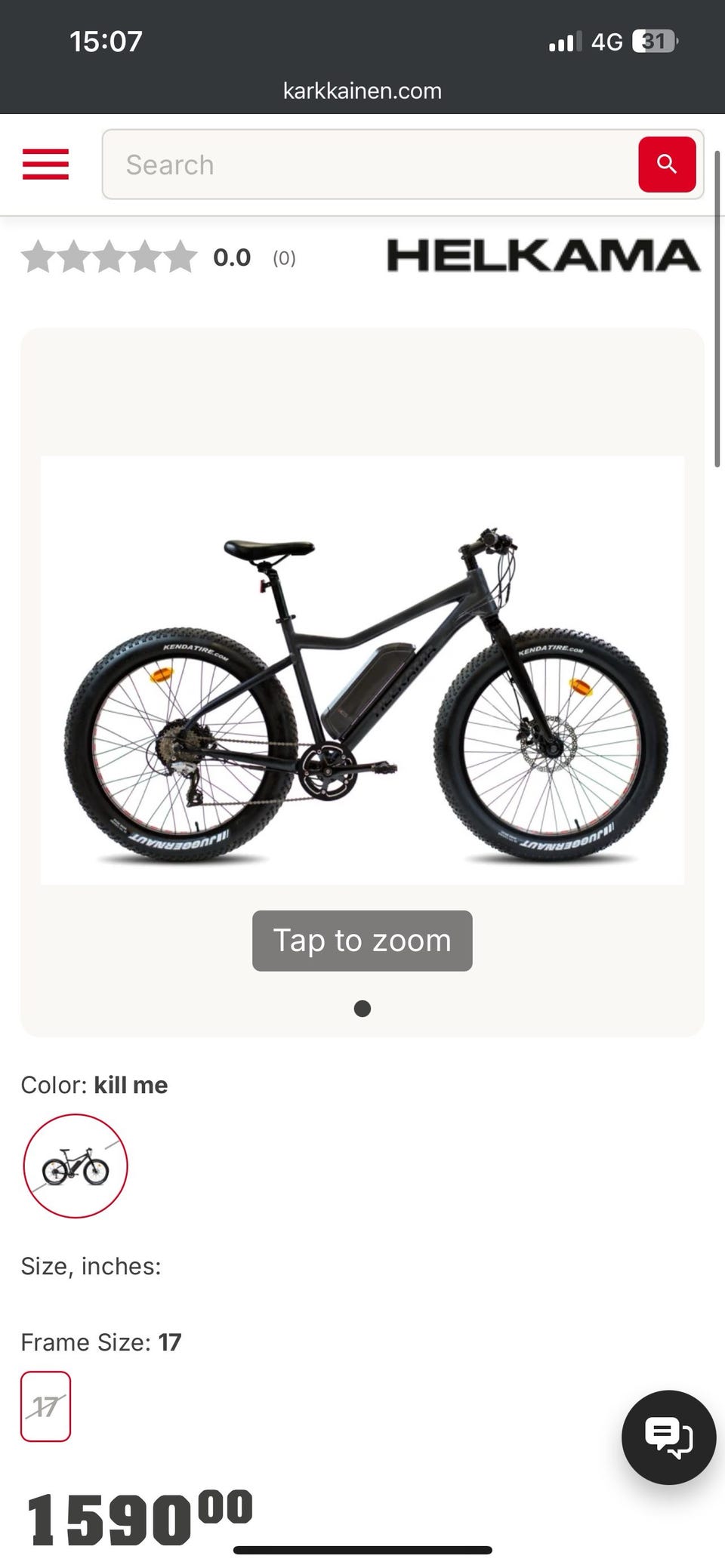Open the hamburger menu
Viewport: 725px width, 1568px height.
point(45,164)
